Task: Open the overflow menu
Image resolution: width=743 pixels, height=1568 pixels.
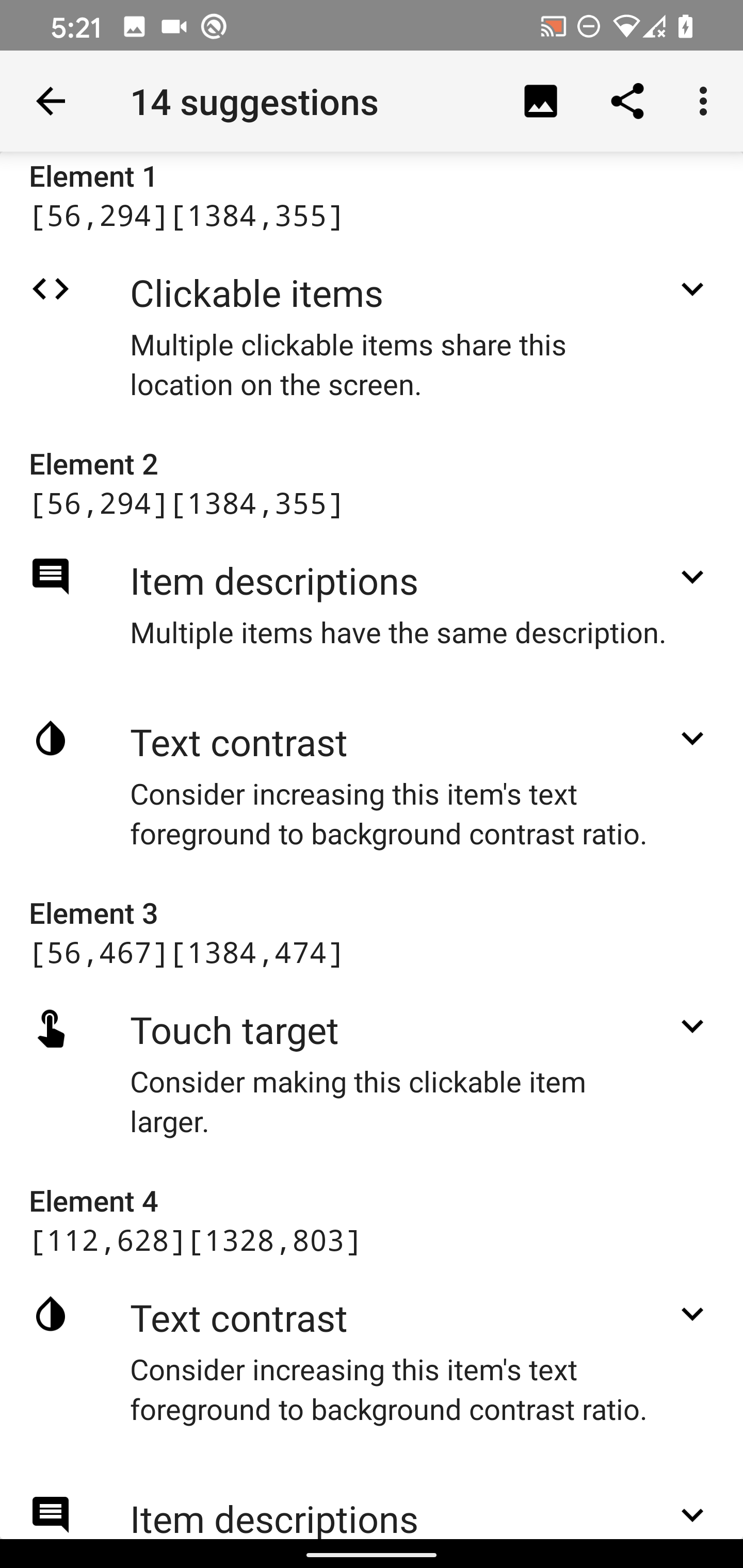Action: 703,101
